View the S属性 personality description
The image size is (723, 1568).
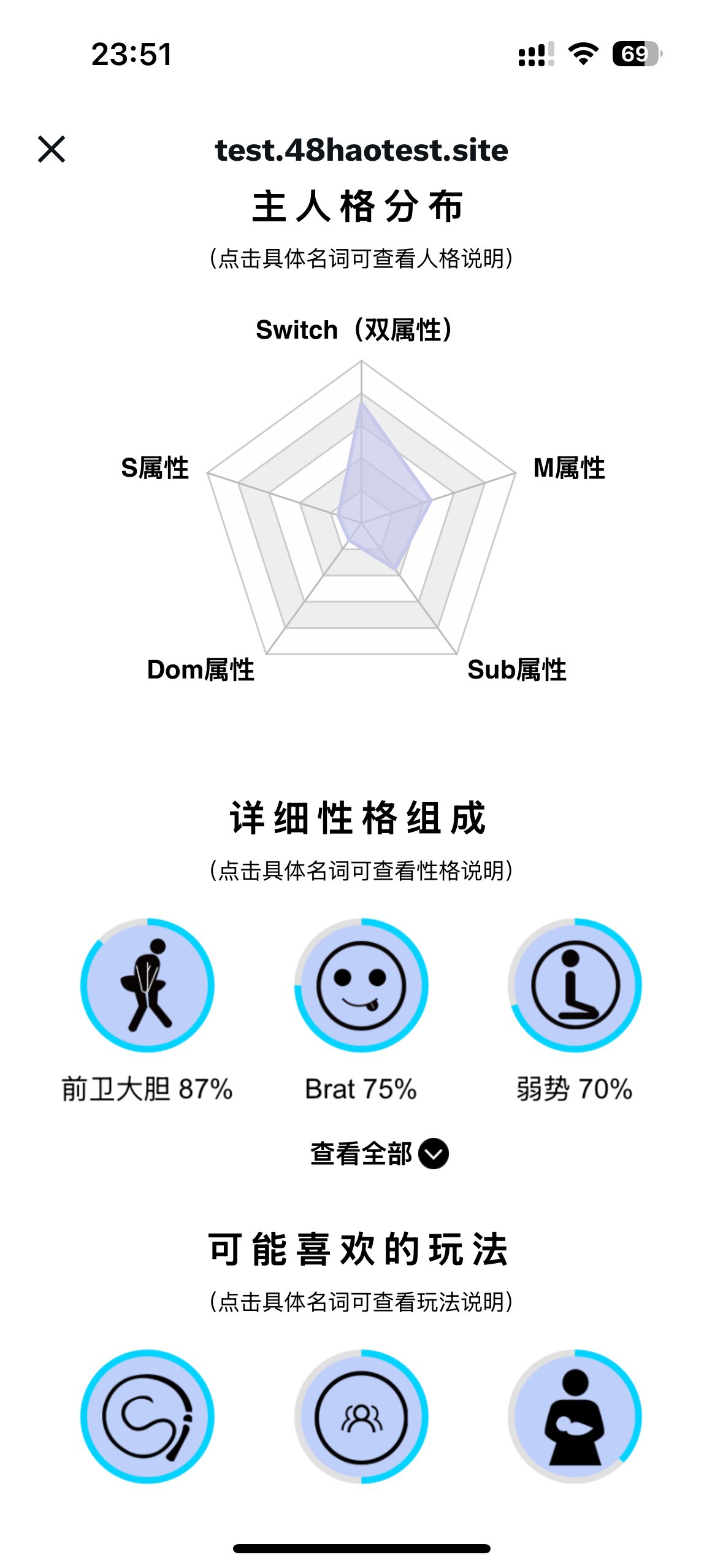pyautogui.click(x=155, y=468)
